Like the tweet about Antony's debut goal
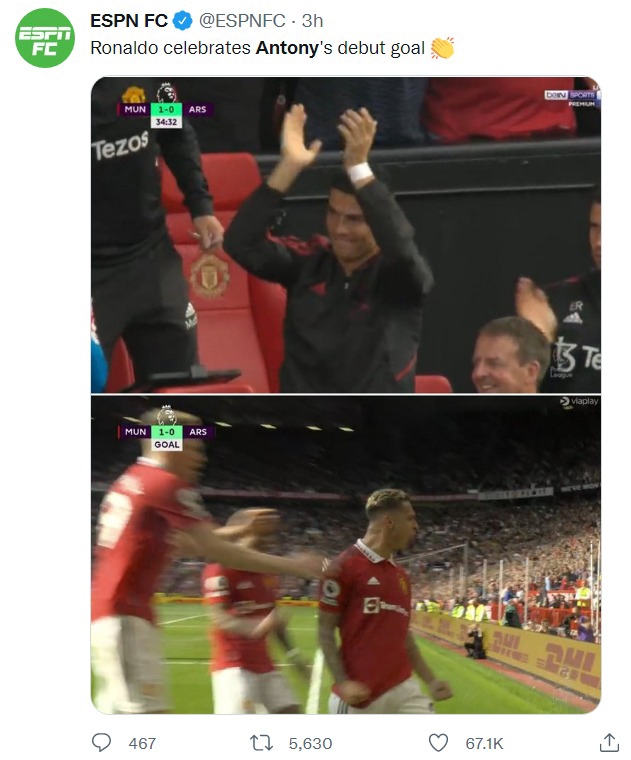631x760 pixels. [x=438, y=743]
